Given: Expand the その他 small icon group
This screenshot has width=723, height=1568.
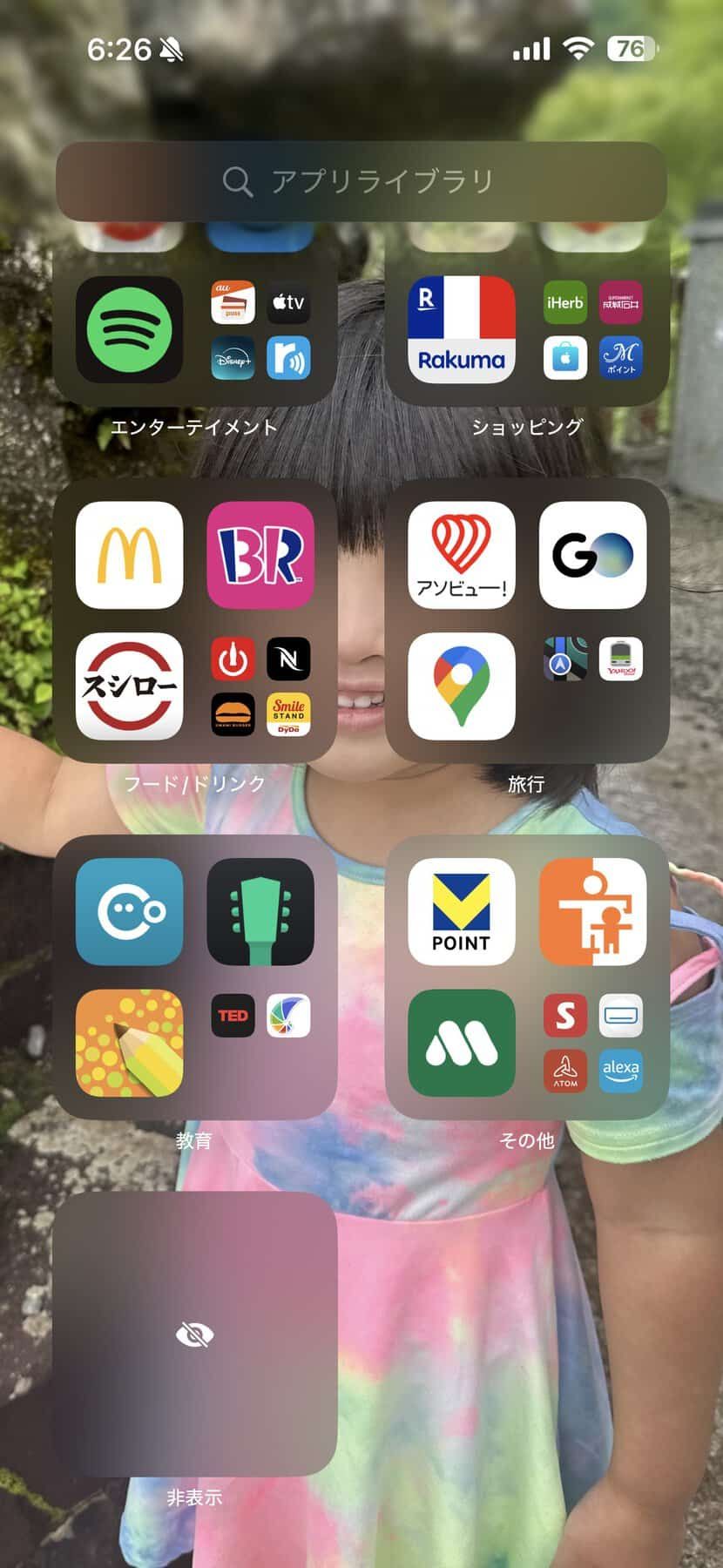Looking at the screenshot, I should (592, 1043).
